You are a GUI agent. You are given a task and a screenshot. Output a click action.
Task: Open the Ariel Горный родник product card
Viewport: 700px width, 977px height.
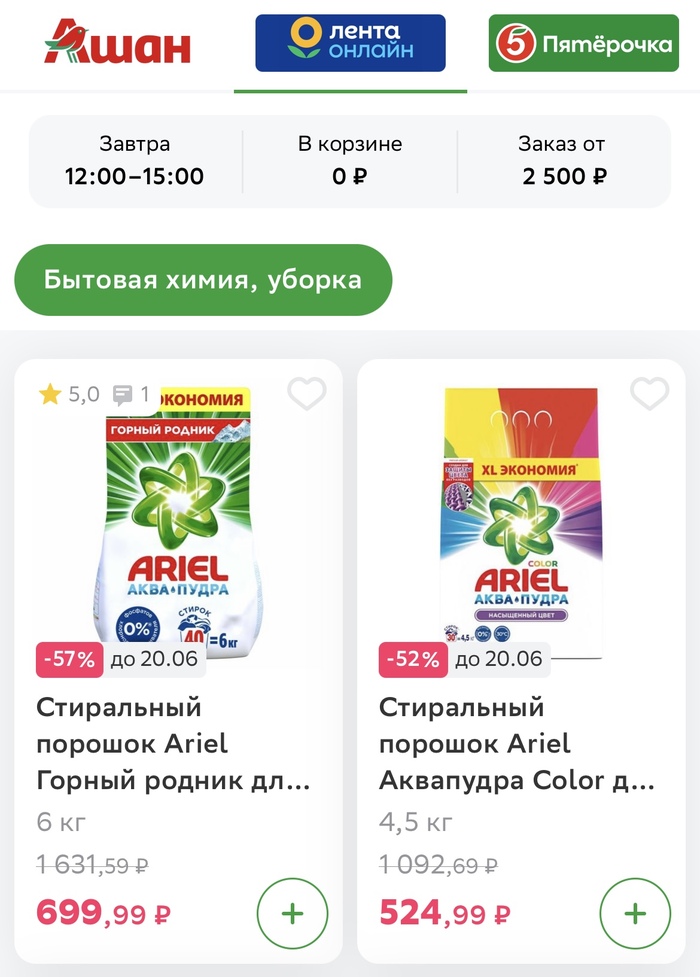[174, 745]
